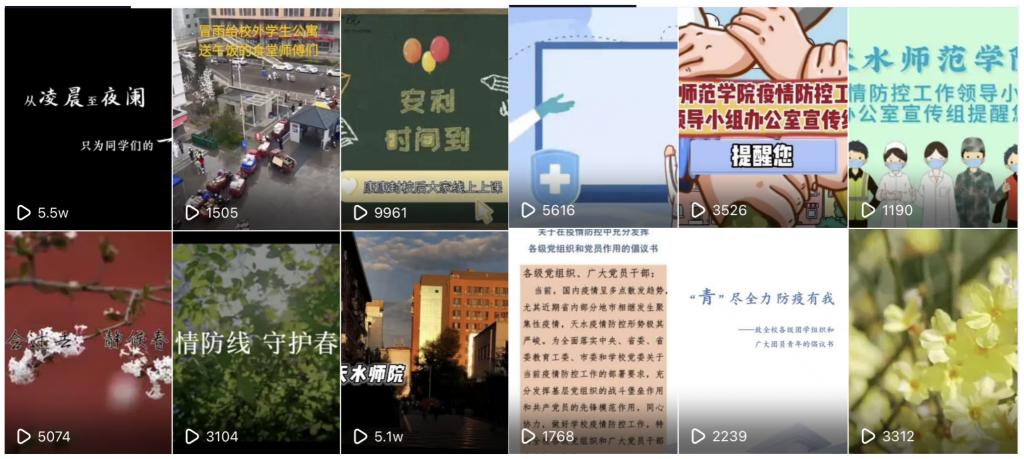Image resolution: width=1024 pixels, height=459 pixels.
Task: Play the blossom video with 5074 plays
Action: click(87, 342)
